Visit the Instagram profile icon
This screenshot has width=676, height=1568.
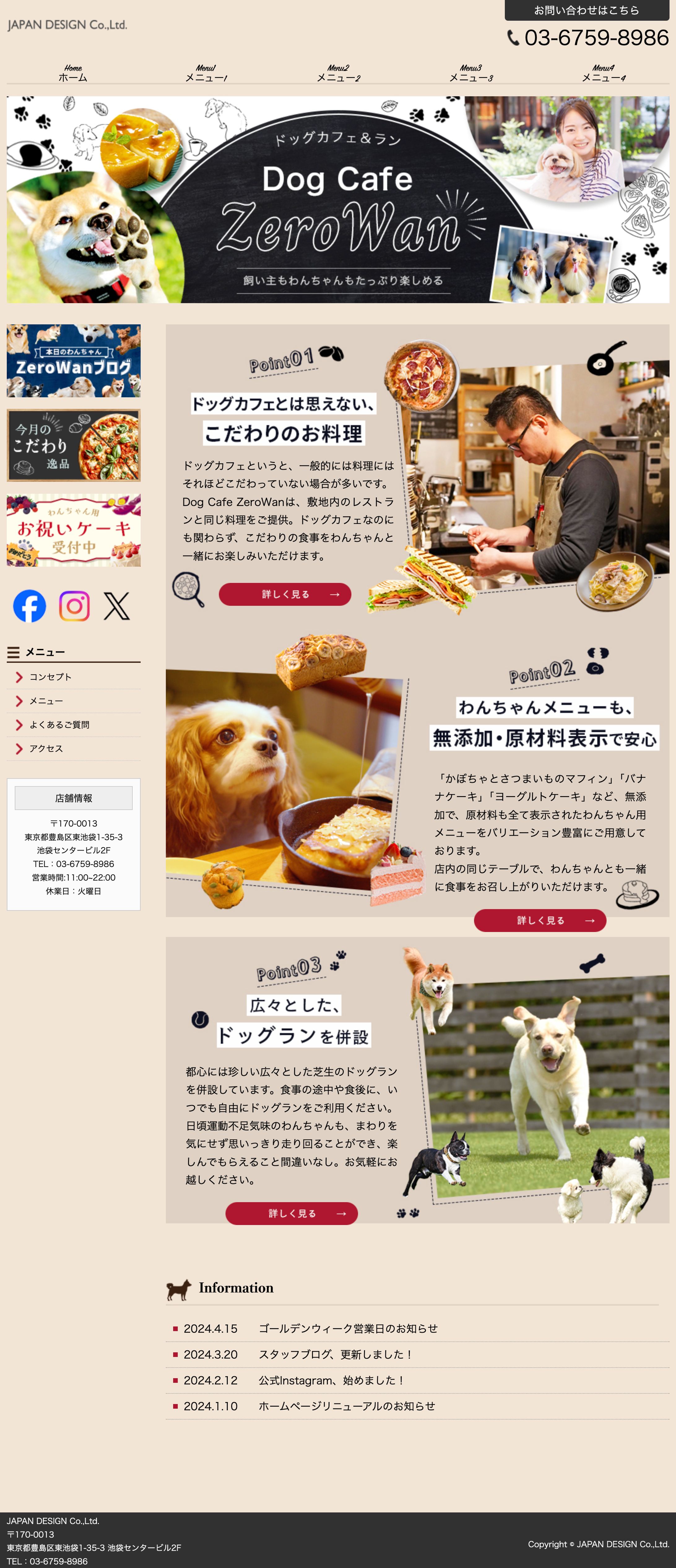pos(74,606)
